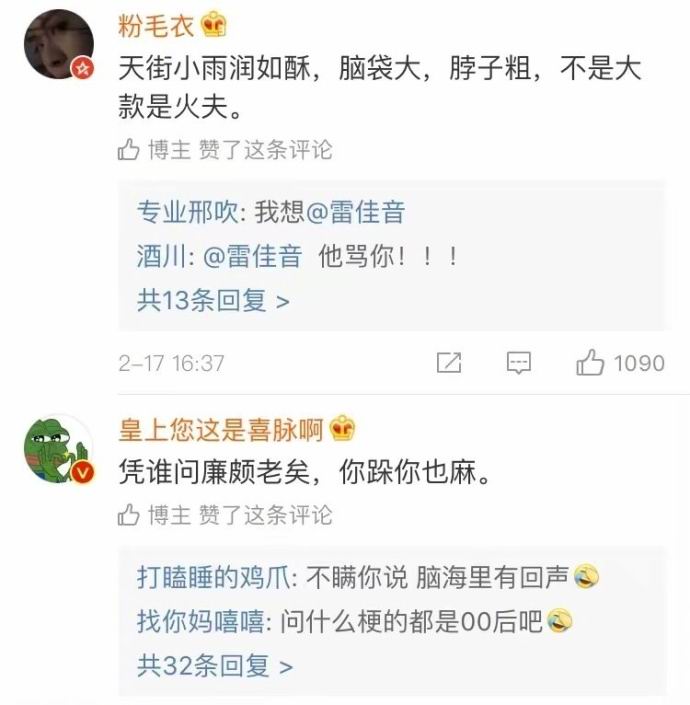Reply to 粉毛衣's comment

click(518, 363)
